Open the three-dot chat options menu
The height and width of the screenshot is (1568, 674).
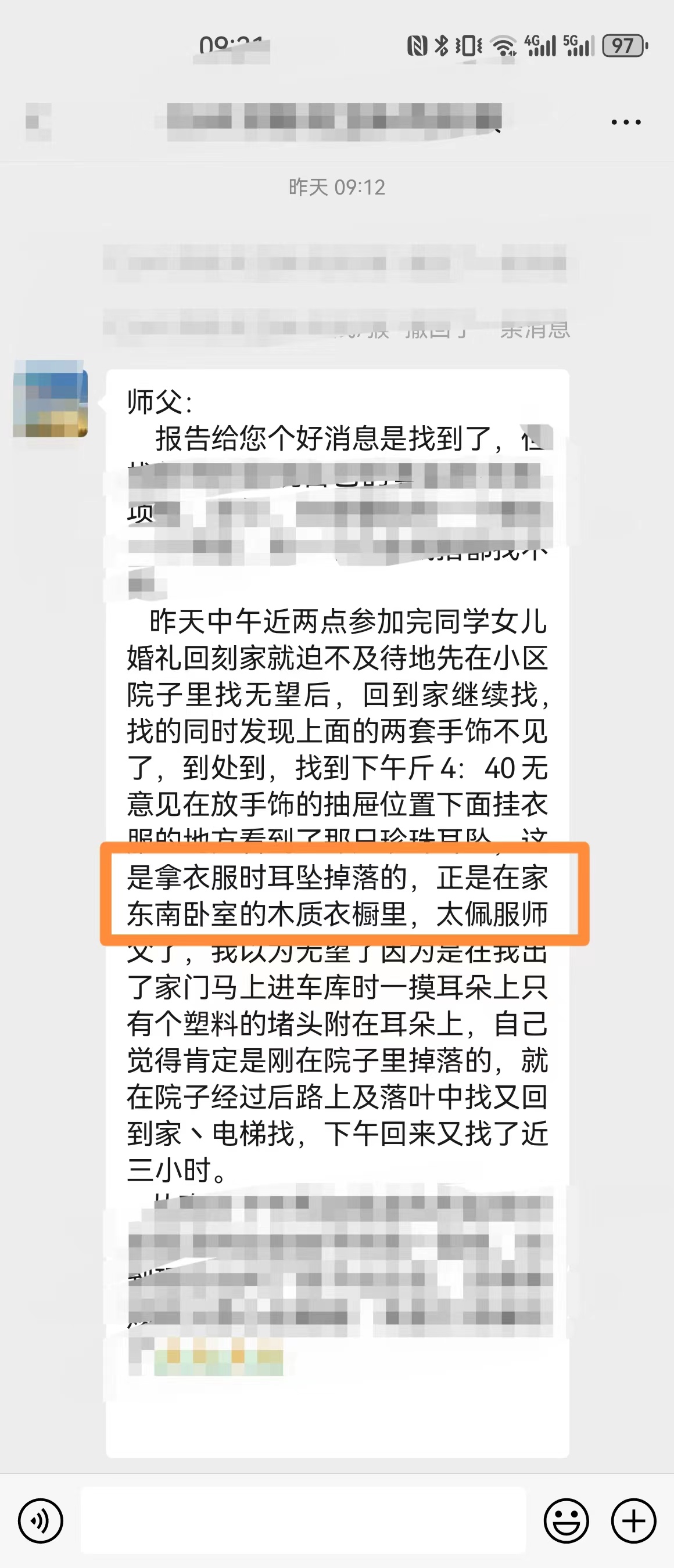coord(626,123)
